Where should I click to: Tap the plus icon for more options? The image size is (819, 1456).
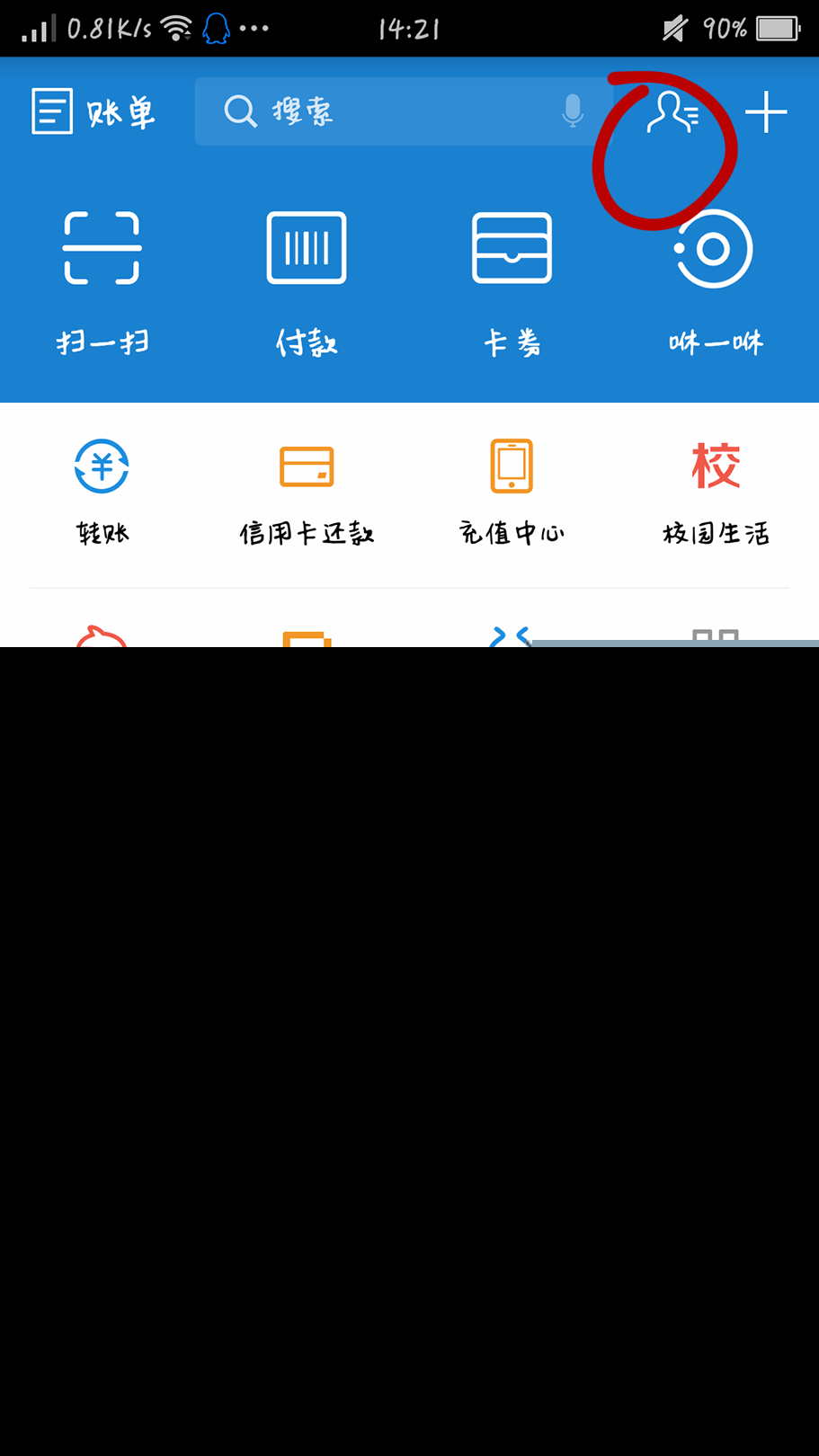pyautogui.click(x=766, y=112)
